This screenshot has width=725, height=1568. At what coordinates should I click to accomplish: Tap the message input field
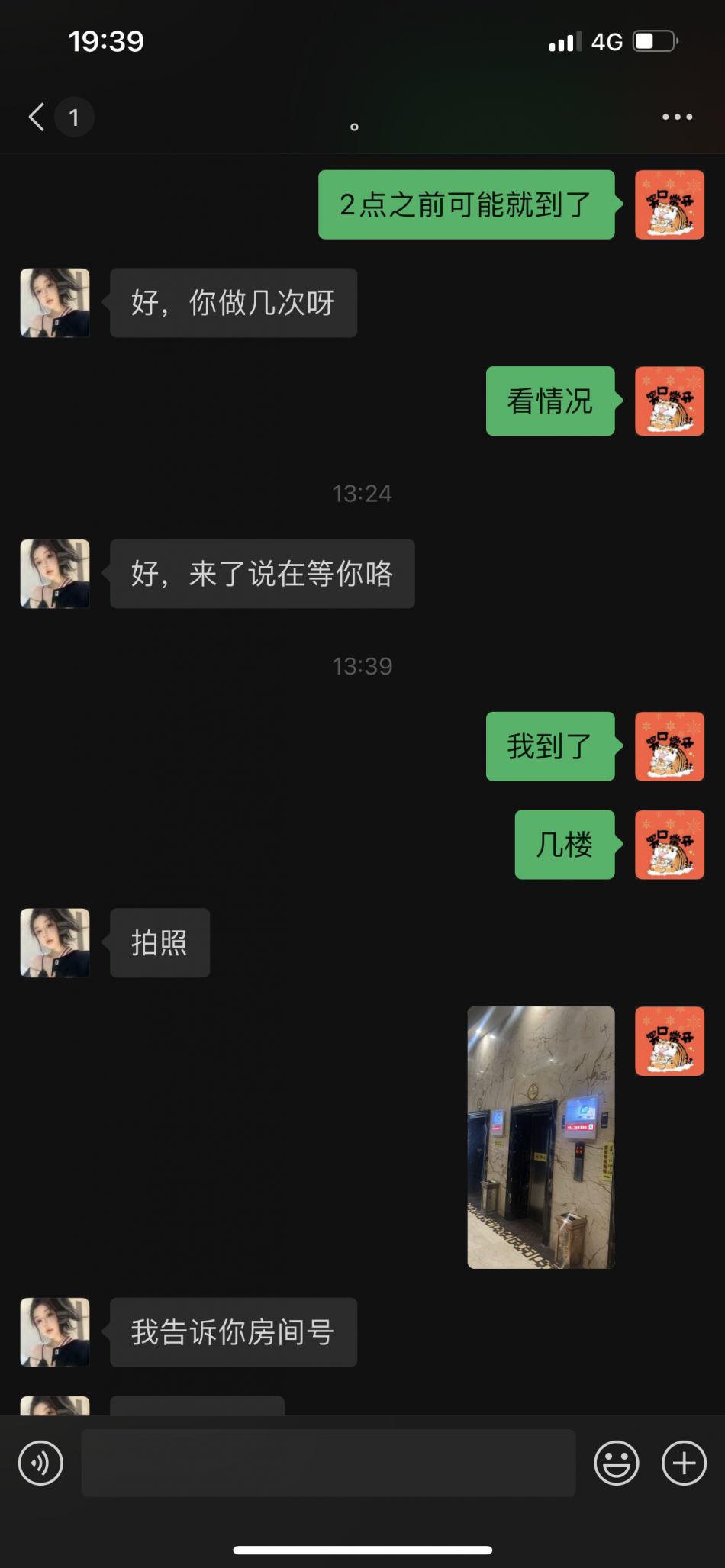pyautogui.click(x=328, y=1463)
